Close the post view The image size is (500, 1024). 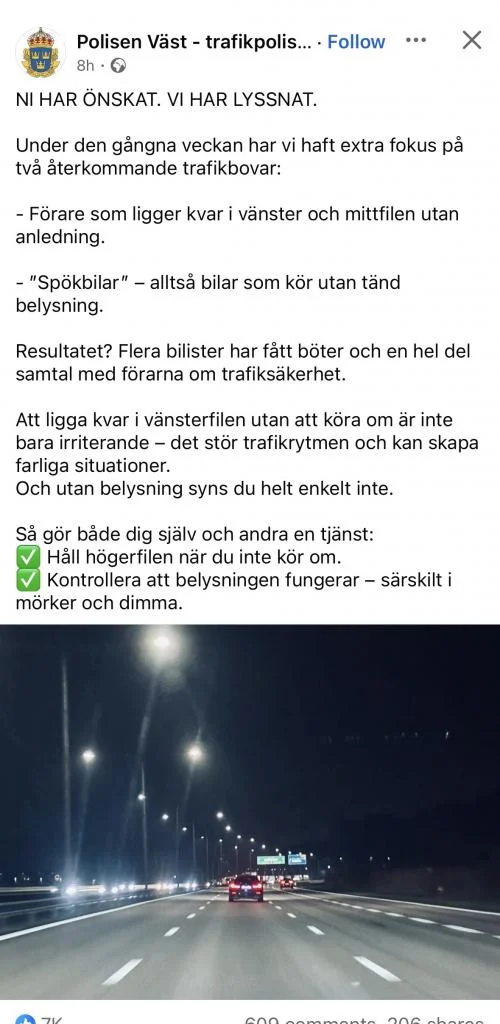point(471,40)
